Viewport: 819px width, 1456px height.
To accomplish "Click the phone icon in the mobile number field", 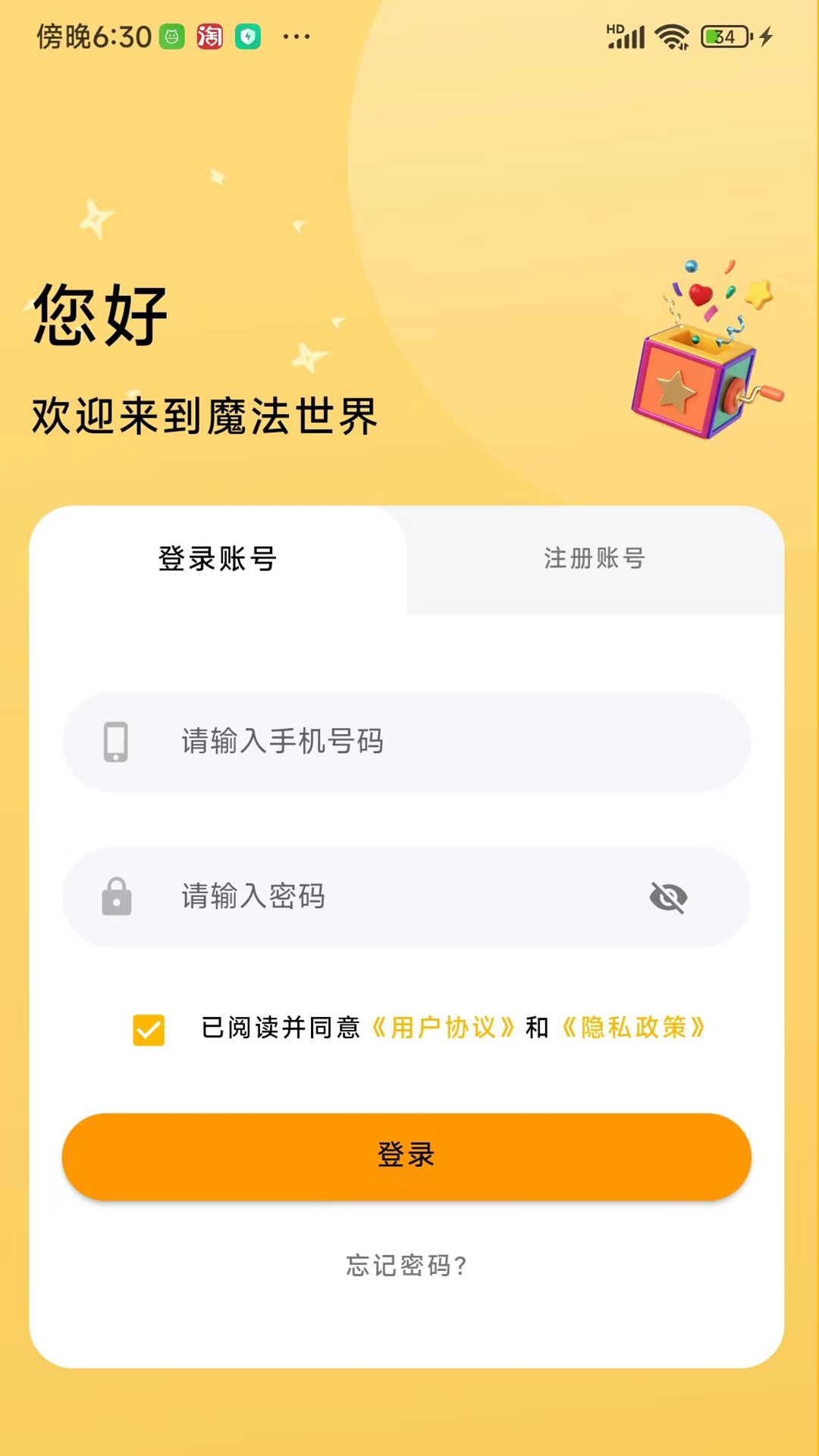I will (x=115, y=743).
